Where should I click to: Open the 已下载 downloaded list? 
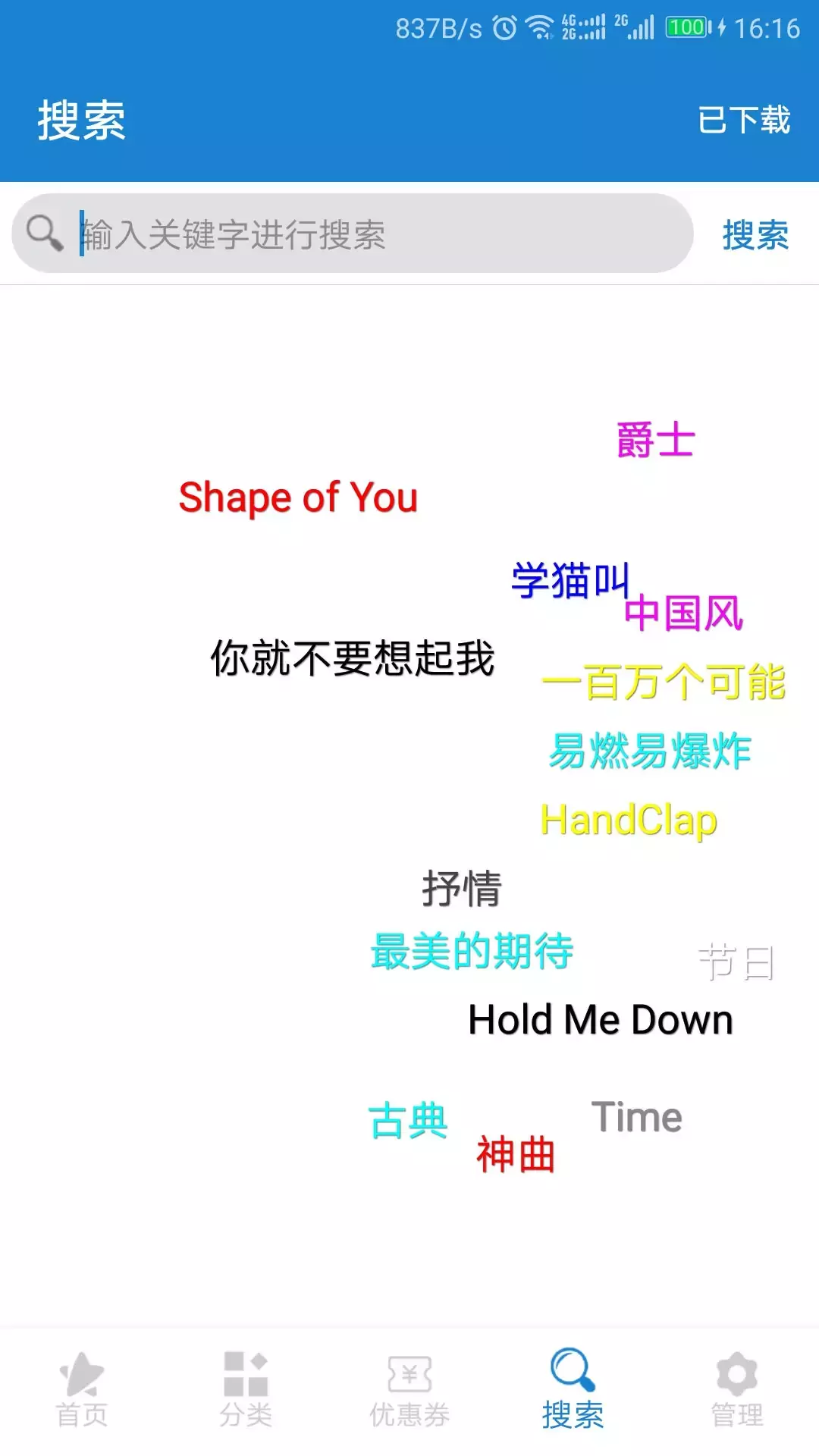(x=743, y=121)
